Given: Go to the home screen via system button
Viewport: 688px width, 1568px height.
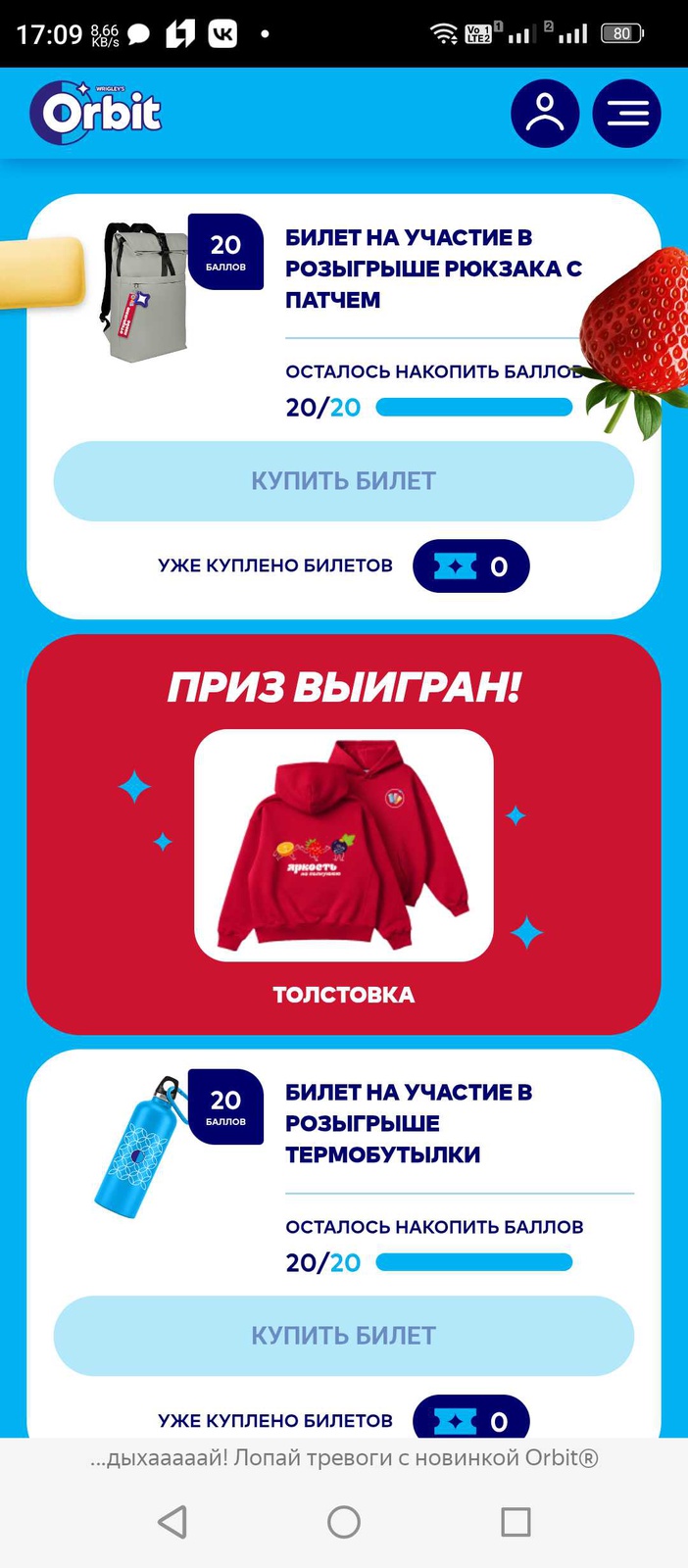Looking at the screenshot, I should 344,1521.
